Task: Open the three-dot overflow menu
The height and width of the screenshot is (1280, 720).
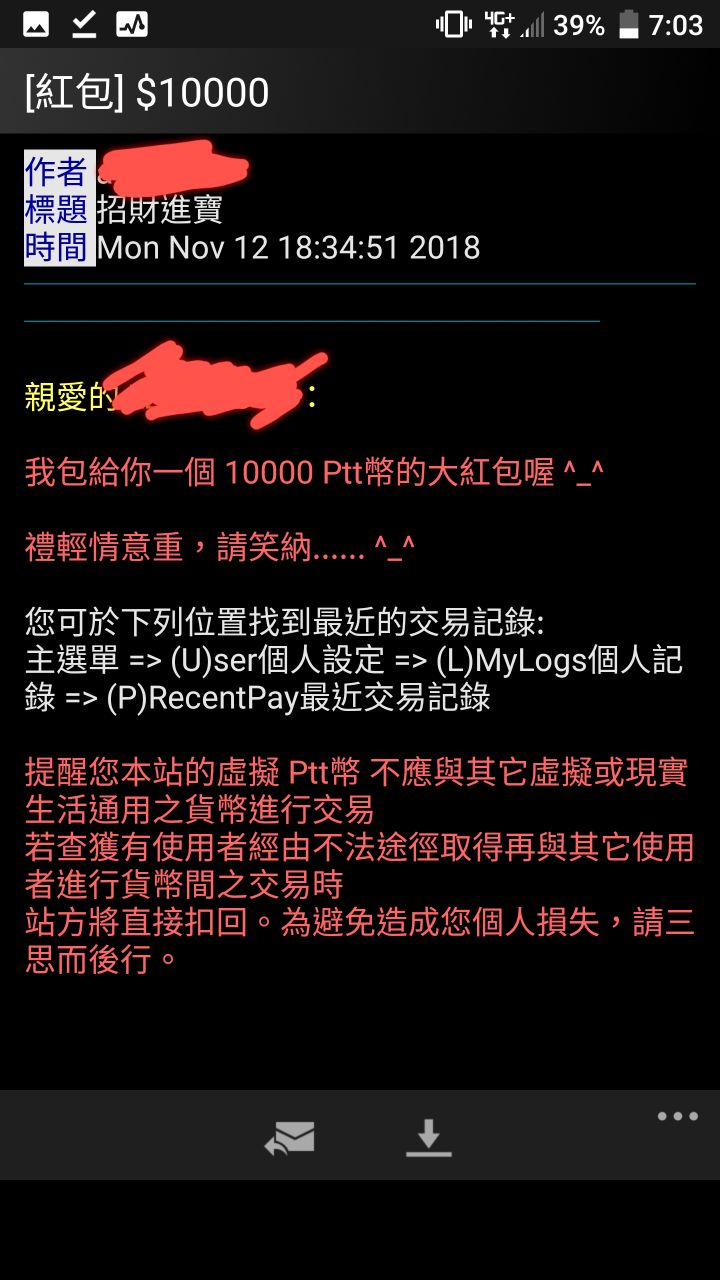Action: 677,1117
